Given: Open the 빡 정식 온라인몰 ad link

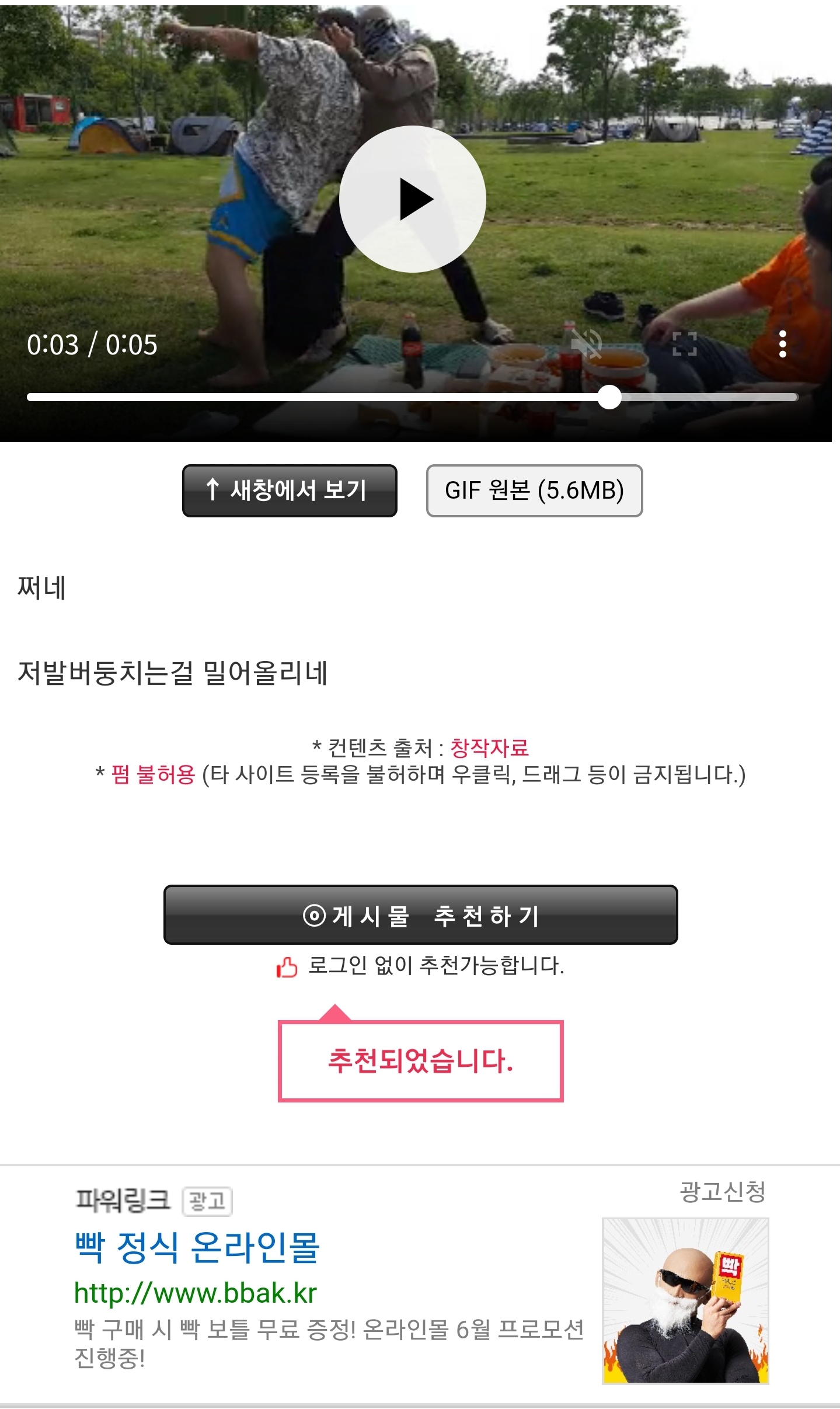Looking at the screenshot, I should pyautogui.click(x=197, y=1247).
